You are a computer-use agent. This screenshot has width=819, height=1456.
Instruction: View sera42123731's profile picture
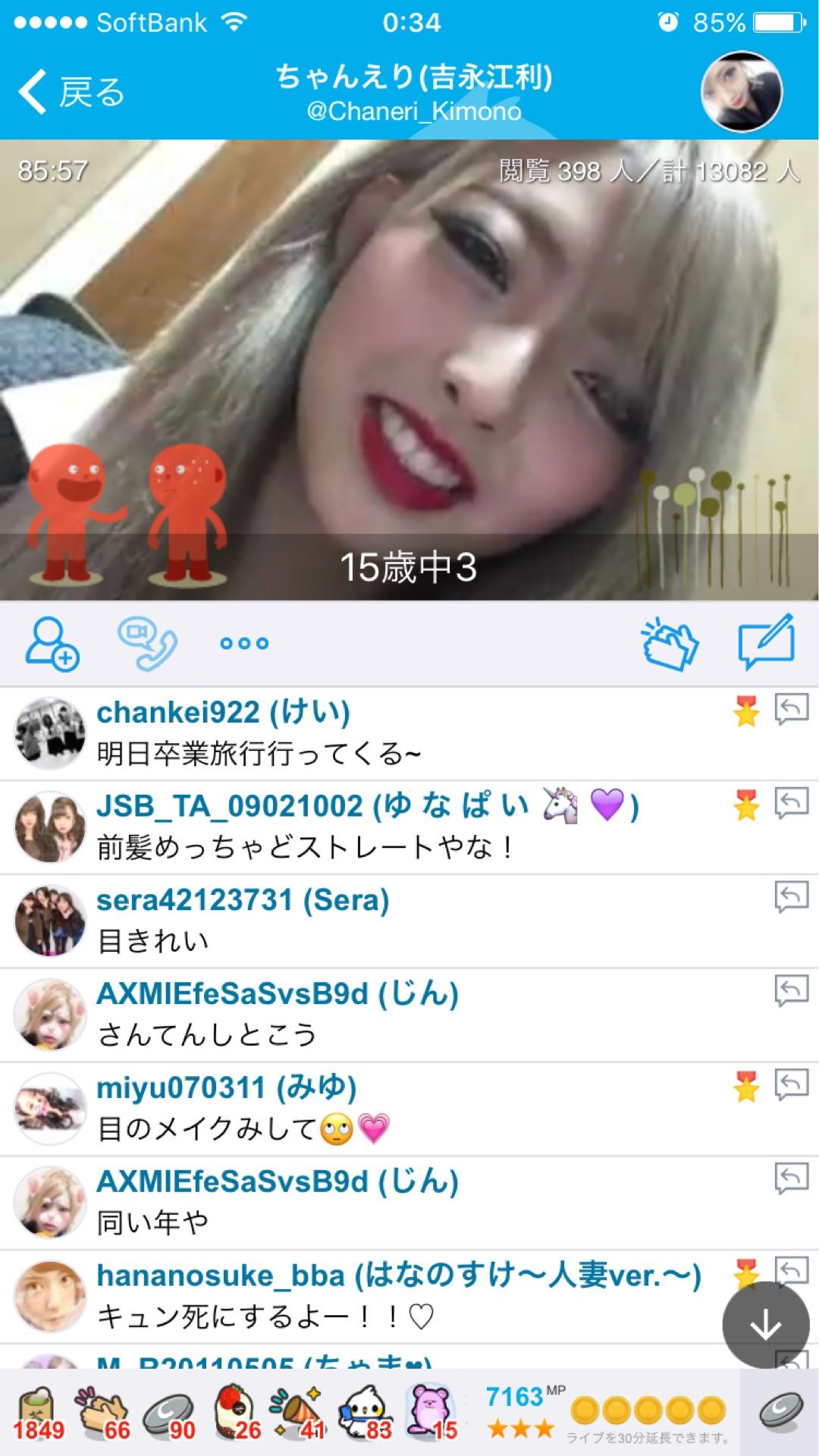(x=50, y=921)
